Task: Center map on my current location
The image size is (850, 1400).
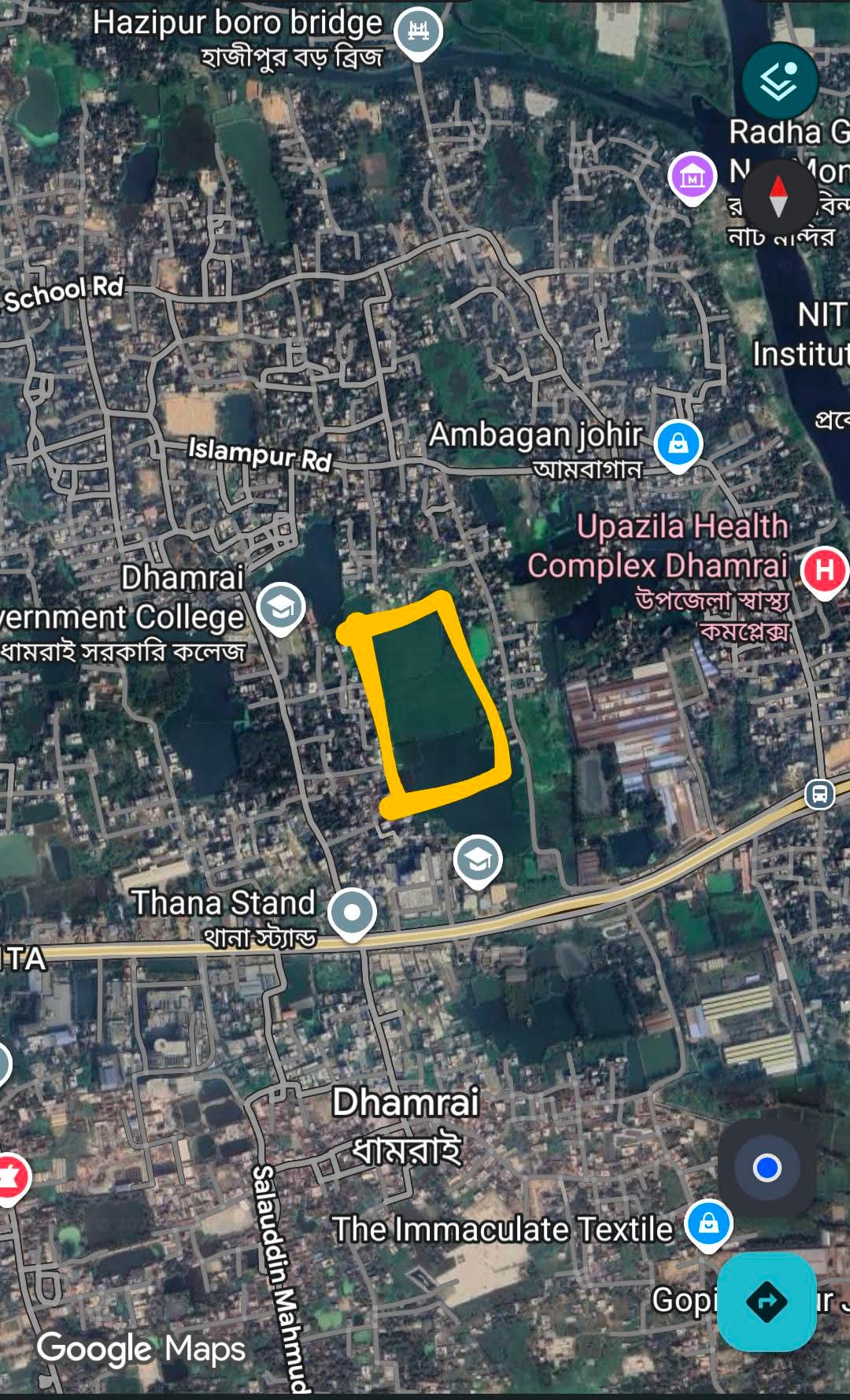Action: [x=767, y=1167]
